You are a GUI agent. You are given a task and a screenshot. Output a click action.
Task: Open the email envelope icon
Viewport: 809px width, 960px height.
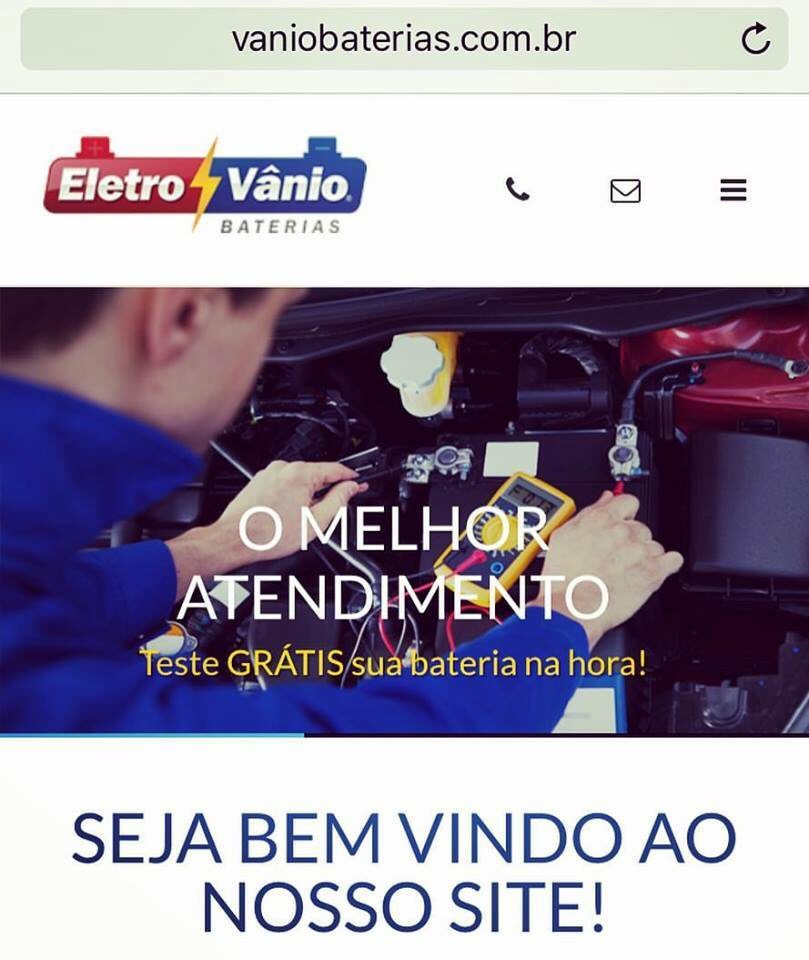click(625, 190)
